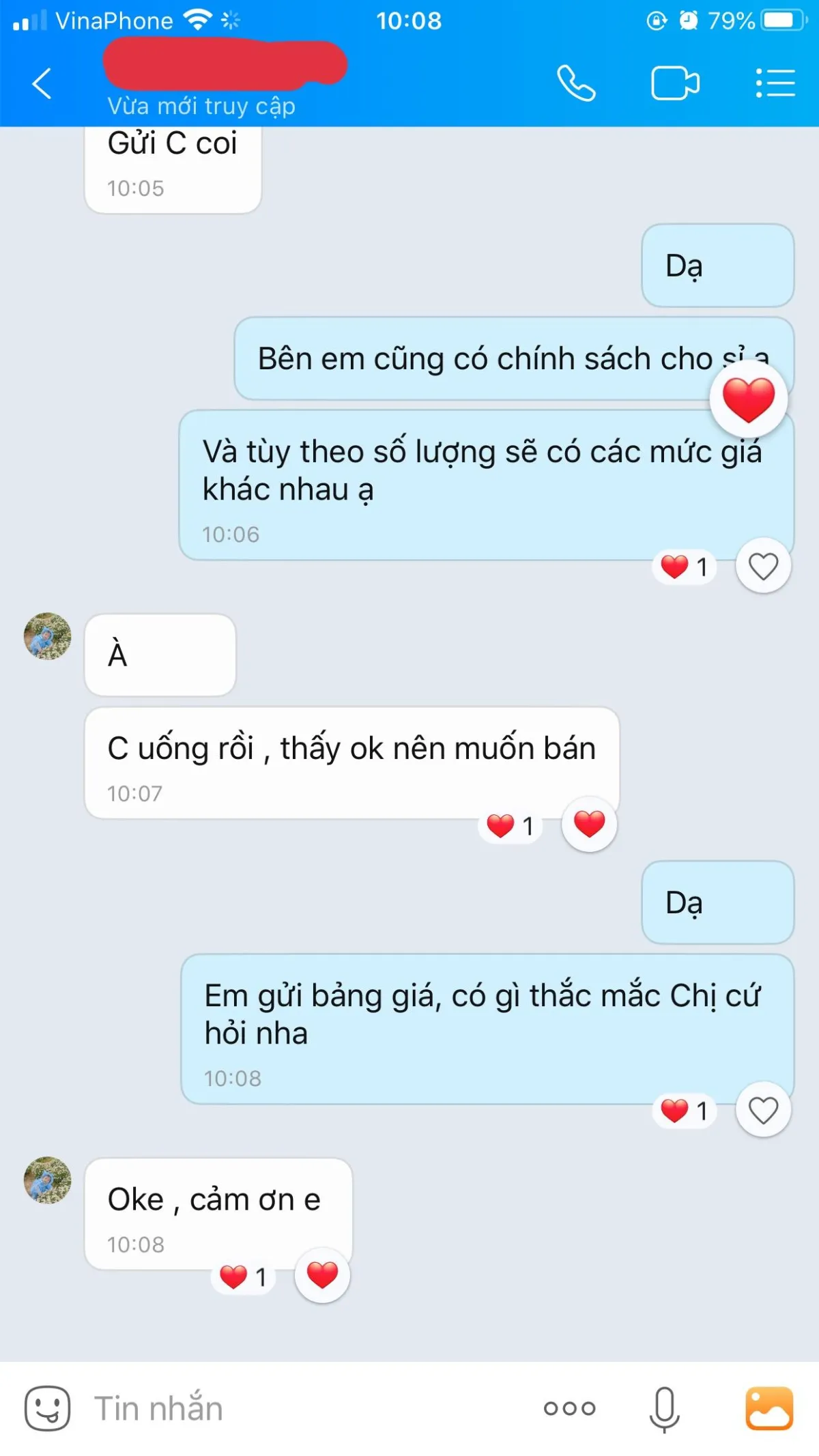Open the chat options menu

coord(775,83)
